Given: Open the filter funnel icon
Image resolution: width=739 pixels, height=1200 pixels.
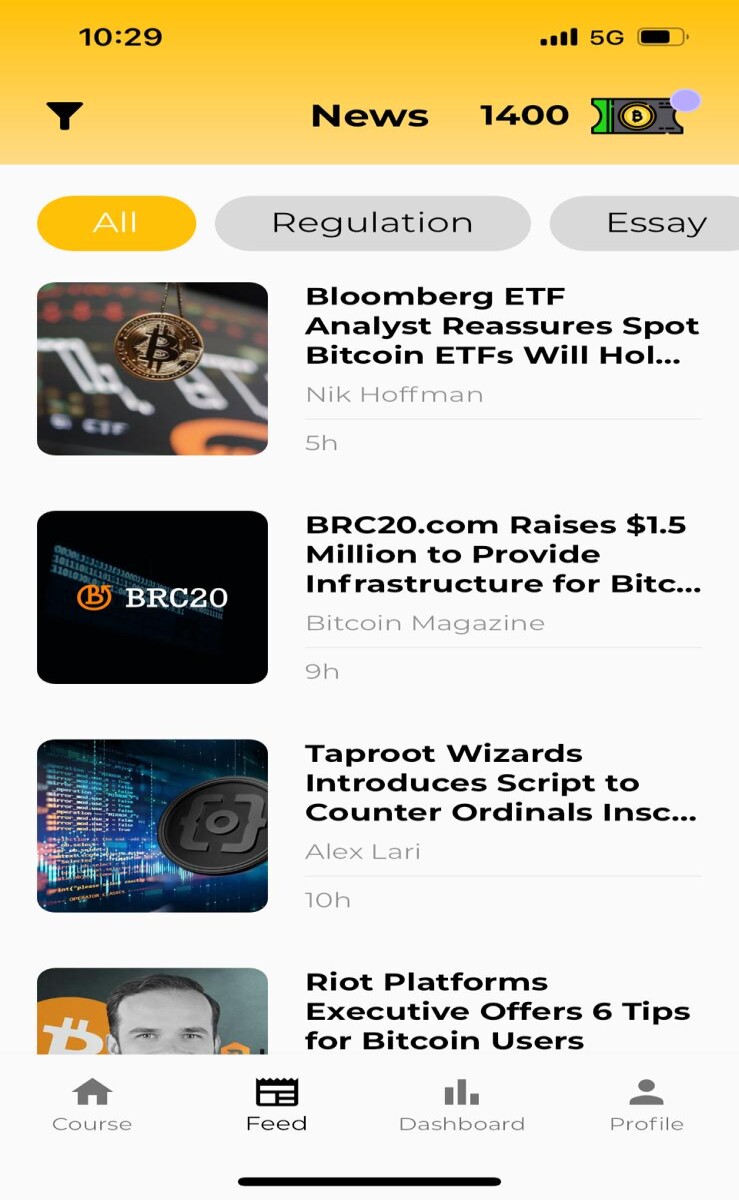Looking at the screenshot, I should click(x=64, y=116).
